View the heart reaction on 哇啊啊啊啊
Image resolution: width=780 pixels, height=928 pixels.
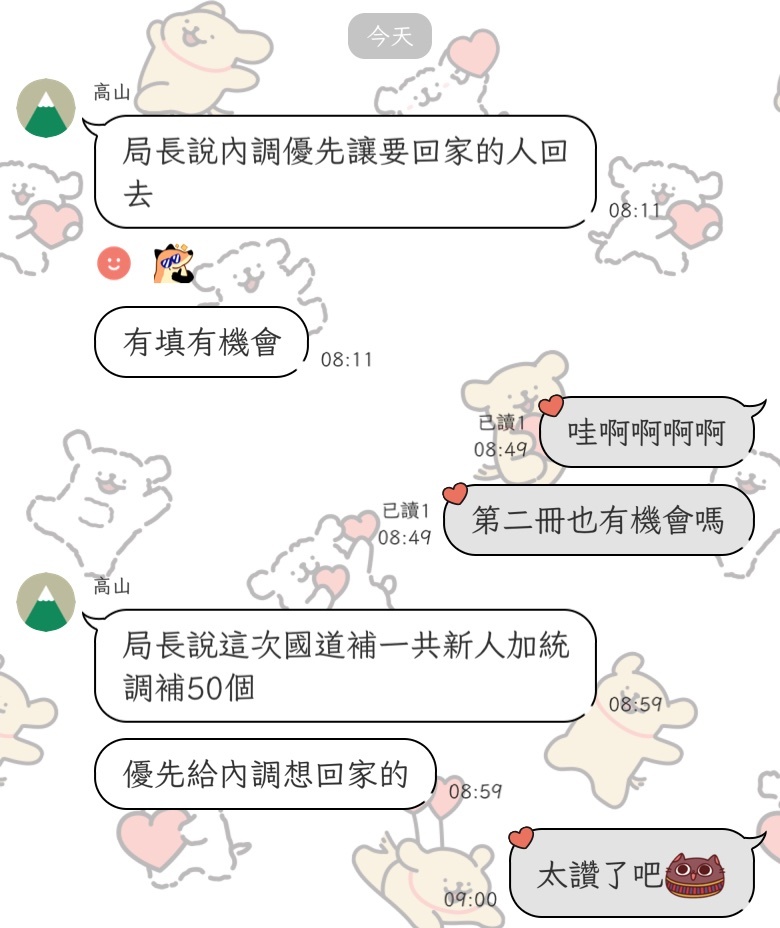[x=551, y=406]
